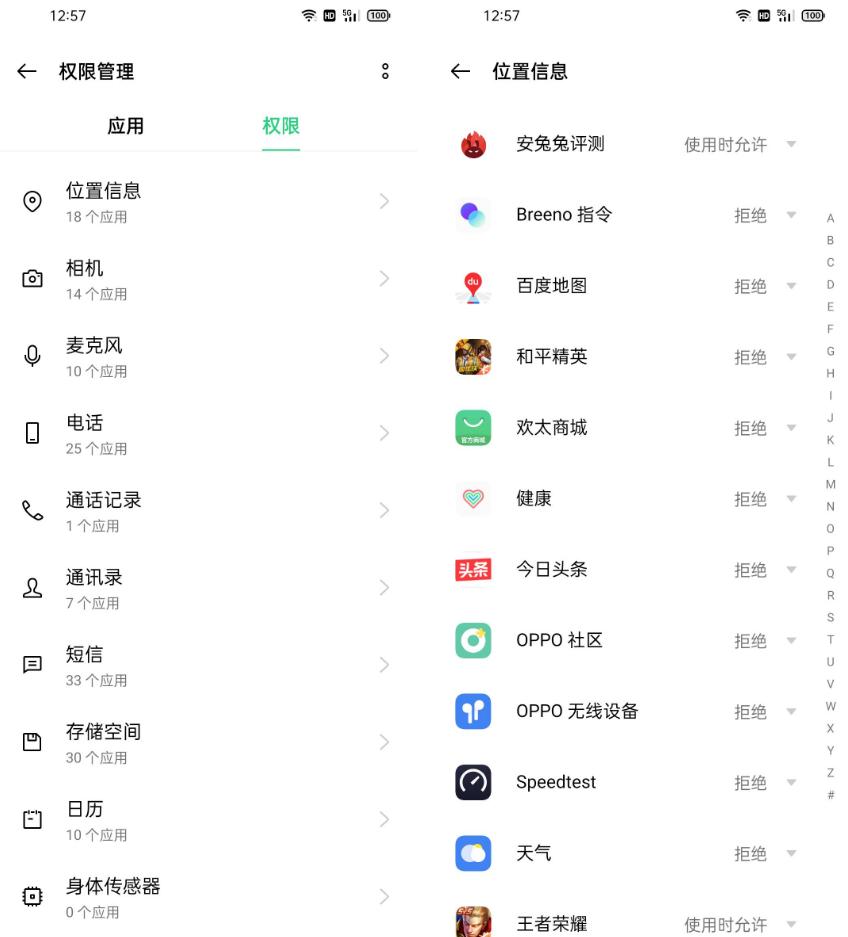Select the 短信 SMS permission icon
Image resolution: width=848 pixels, height=937 pixels.
[x=32, y=665]
